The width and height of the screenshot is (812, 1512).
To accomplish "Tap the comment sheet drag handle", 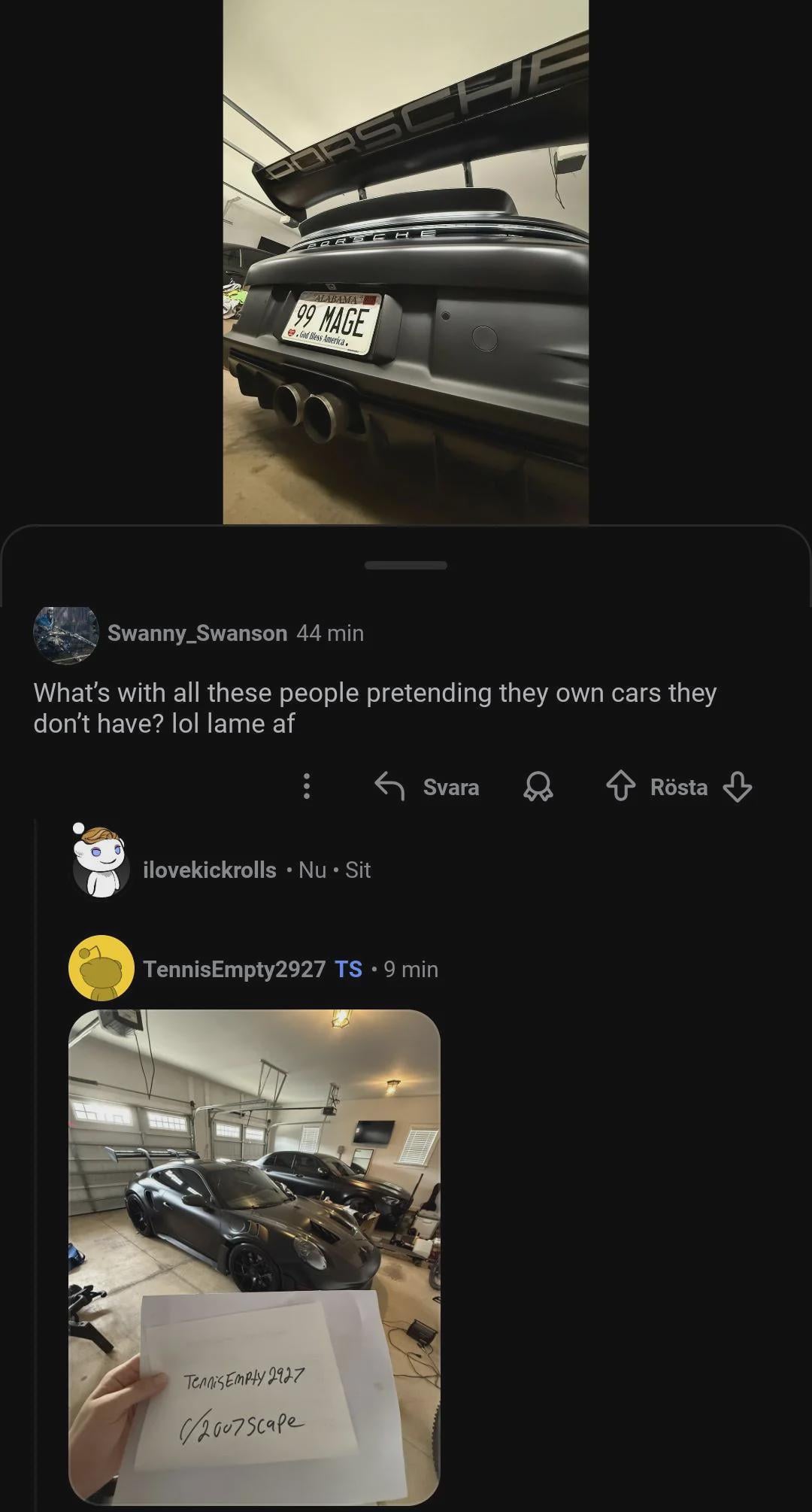I will coord(405,565).
